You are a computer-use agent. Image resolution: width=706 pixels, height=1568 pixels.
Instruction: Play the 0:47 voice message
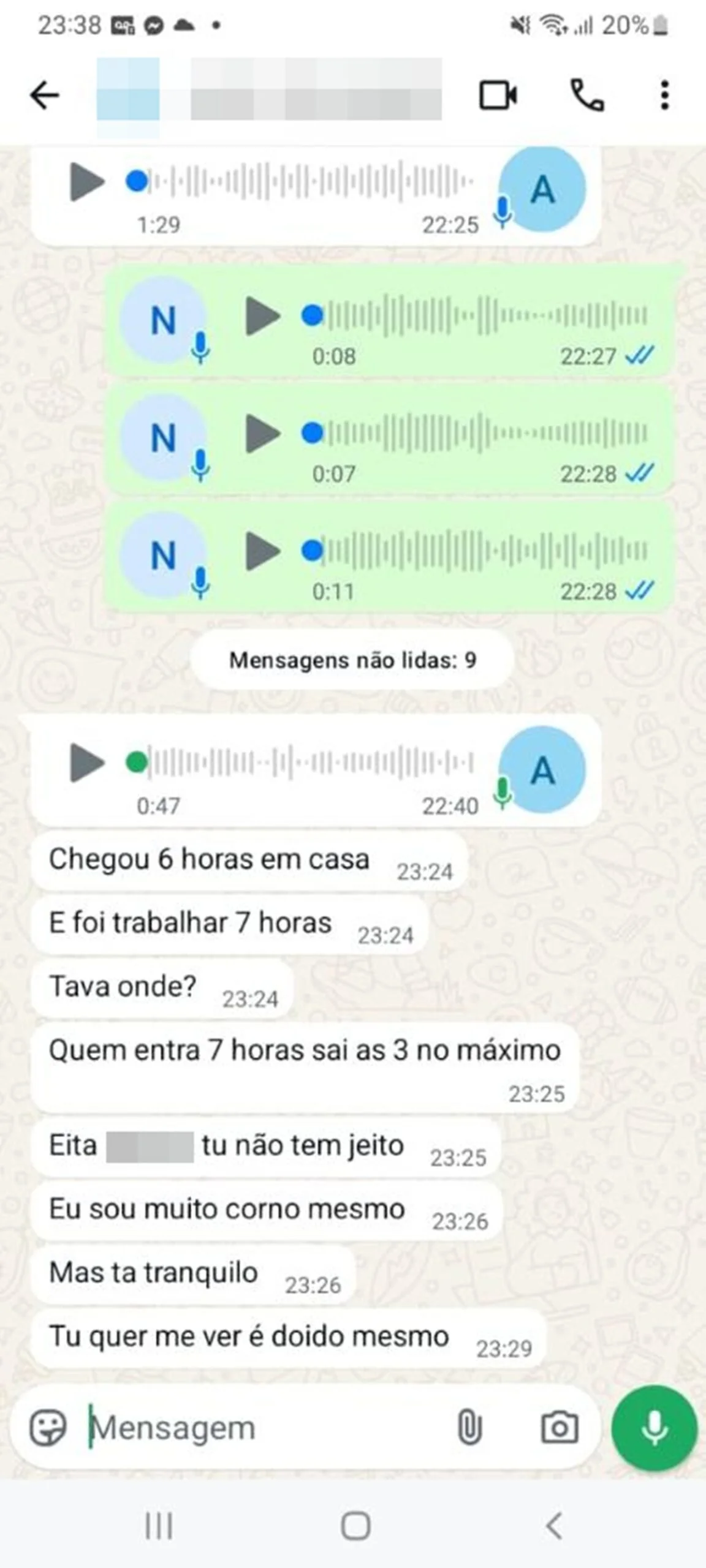86,763
